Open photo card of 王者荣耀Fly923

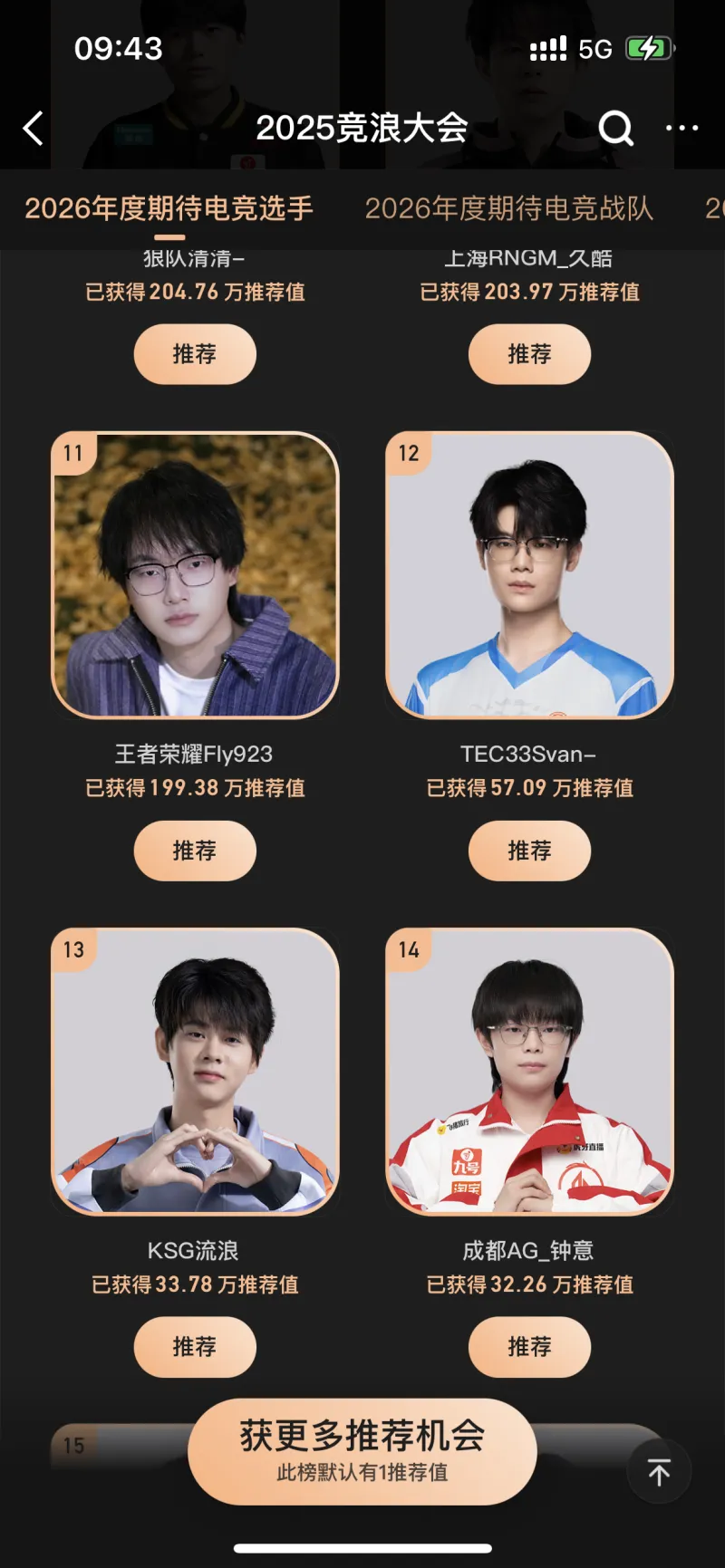[x=195, y=575]
